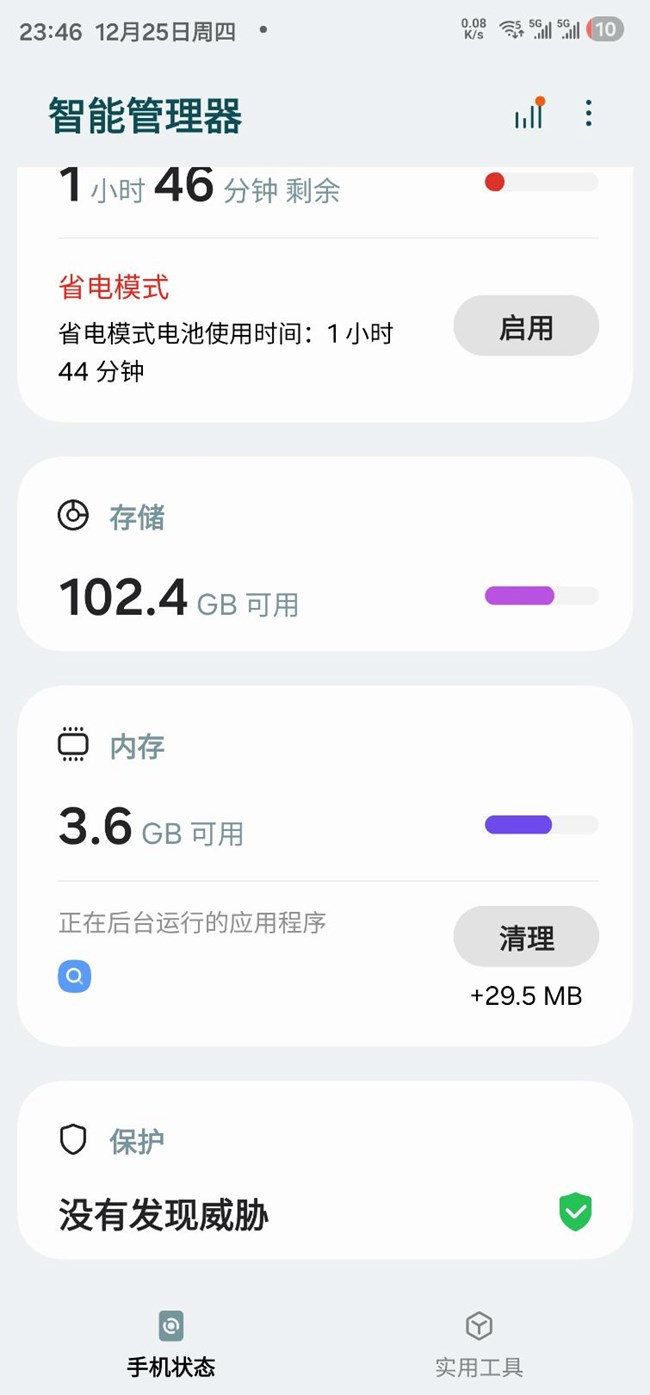Switch to the 实用工具 tab
The width and height of the screenshot is (650, 1395).
[x=479, y=1344]
